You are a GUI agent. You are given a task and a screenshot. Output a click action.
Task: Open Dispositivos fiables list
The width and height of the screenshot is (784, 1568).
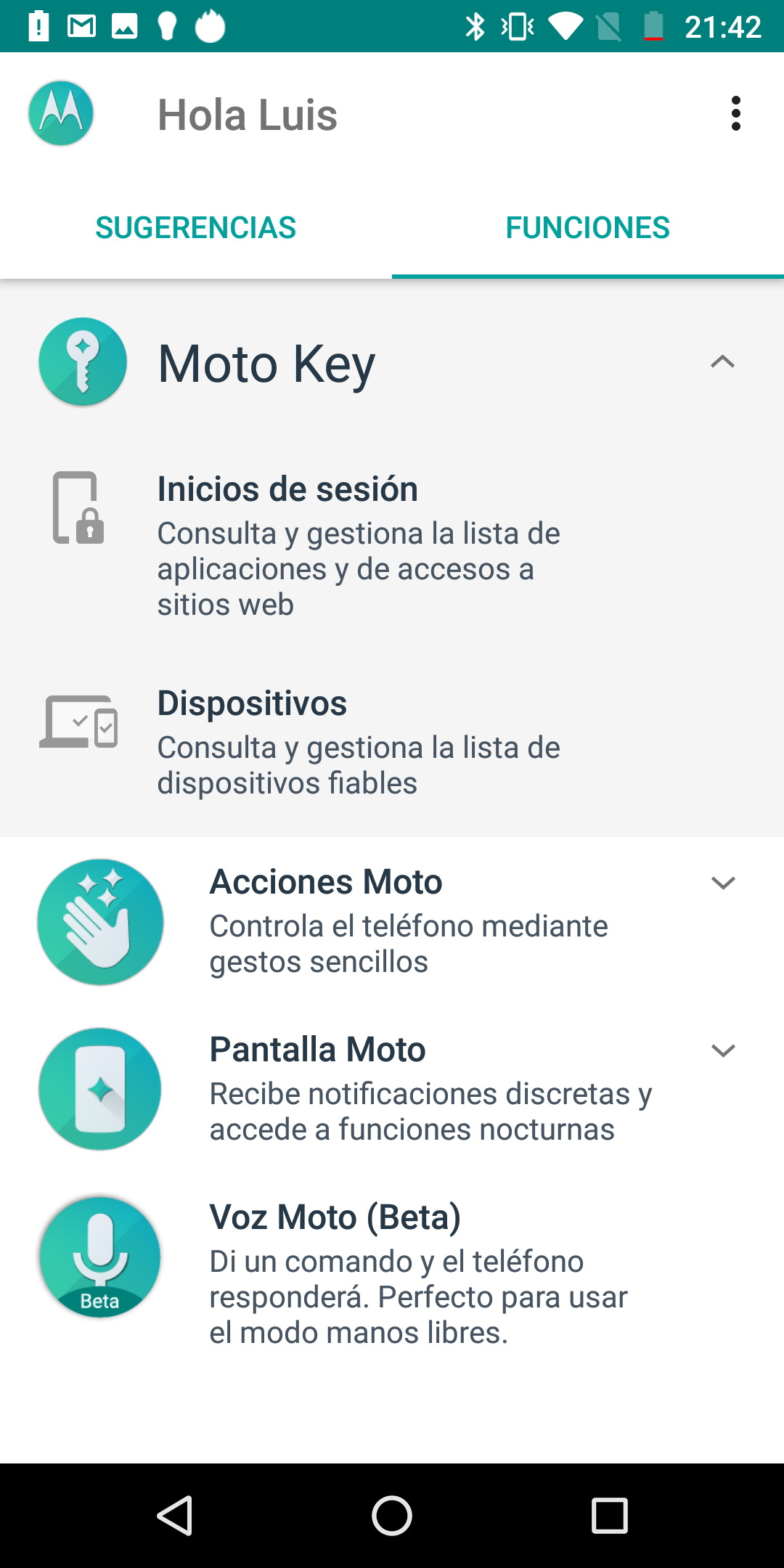coord(392,743)
